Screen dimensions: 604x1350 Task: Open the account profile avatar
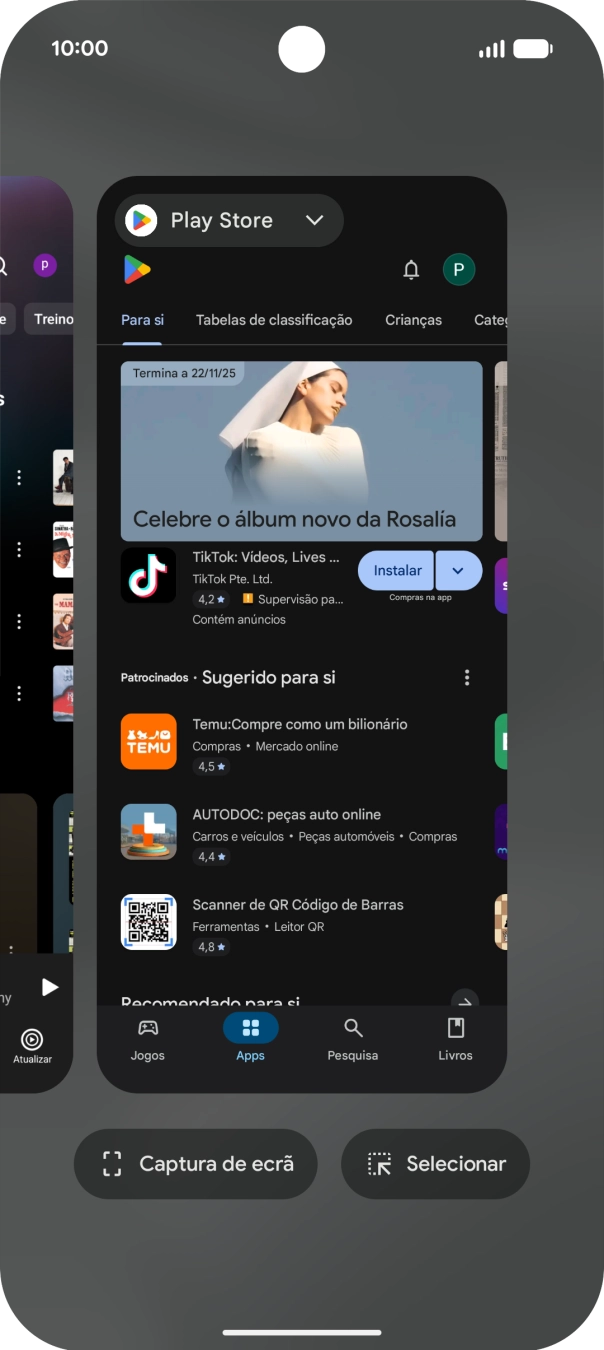tap(459, 269)
